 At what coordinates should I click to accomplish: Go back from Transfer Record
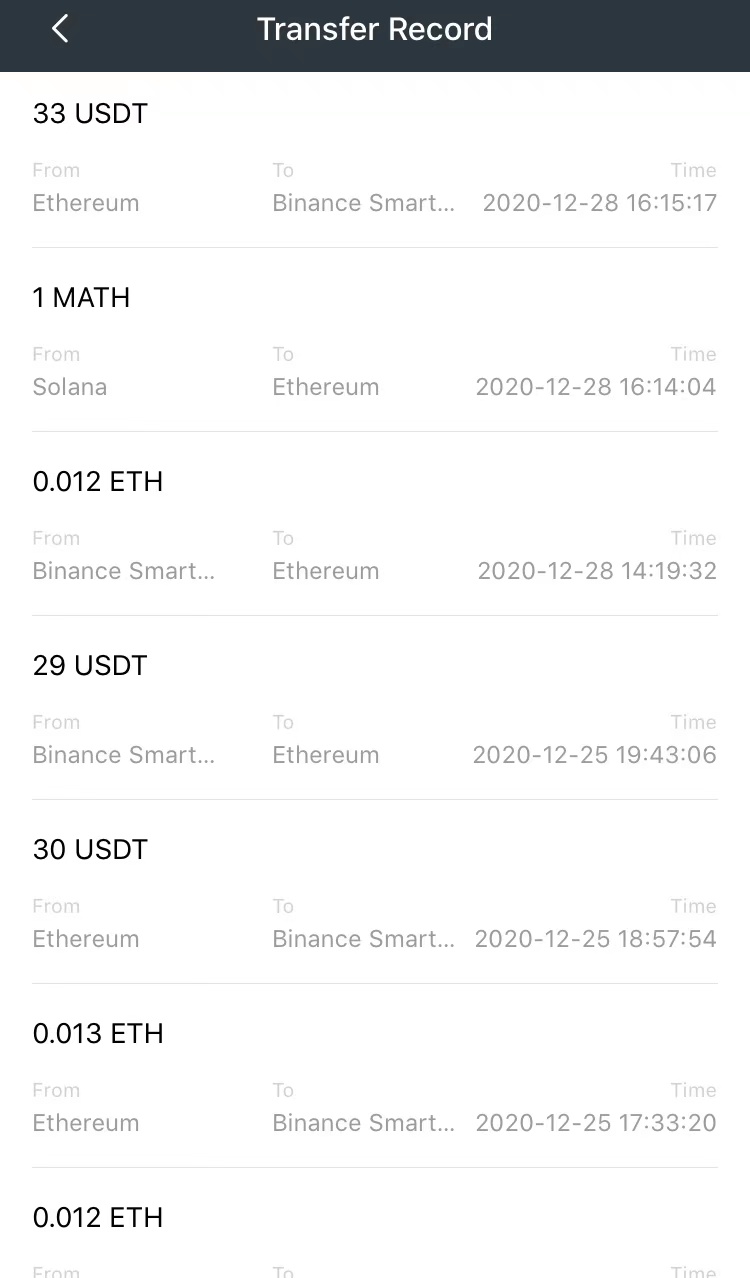pyautogui.click(x=60, y=30)
